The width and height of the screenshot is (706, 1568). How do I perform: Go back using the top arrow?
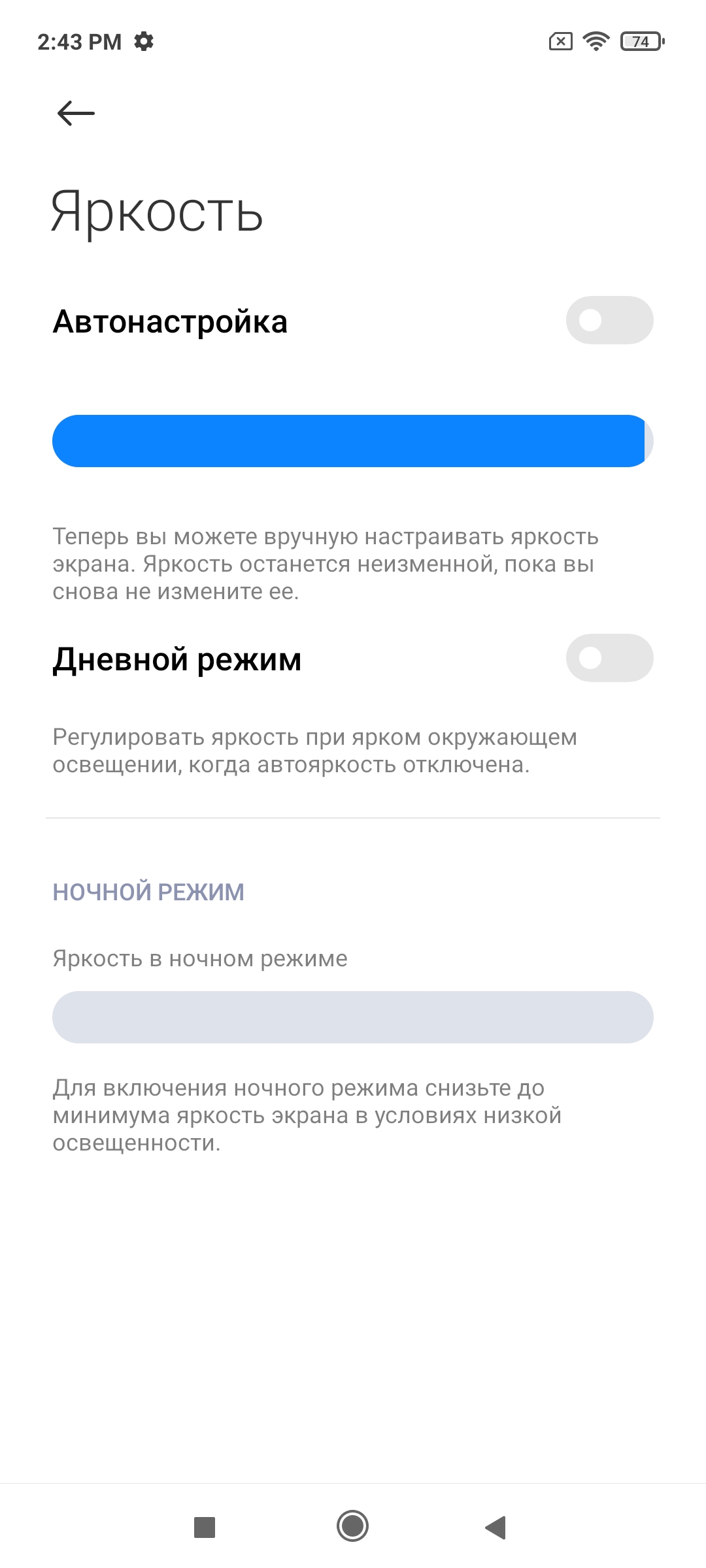pyautogui.click(x=76, y=113)
